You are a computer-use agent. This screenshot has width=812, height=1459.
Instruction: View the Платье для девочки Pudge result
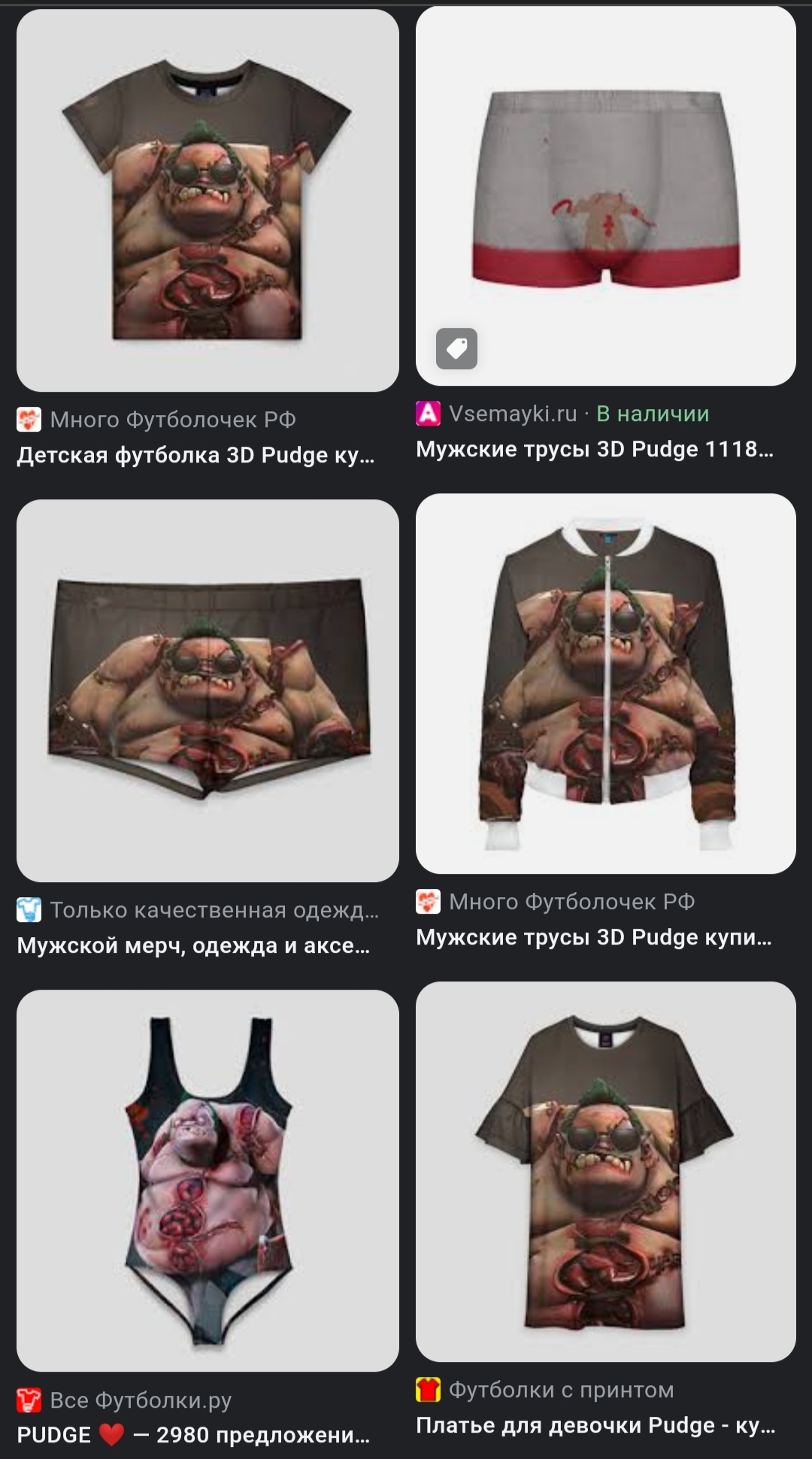pyautogui.click(x=595, y=1425)
